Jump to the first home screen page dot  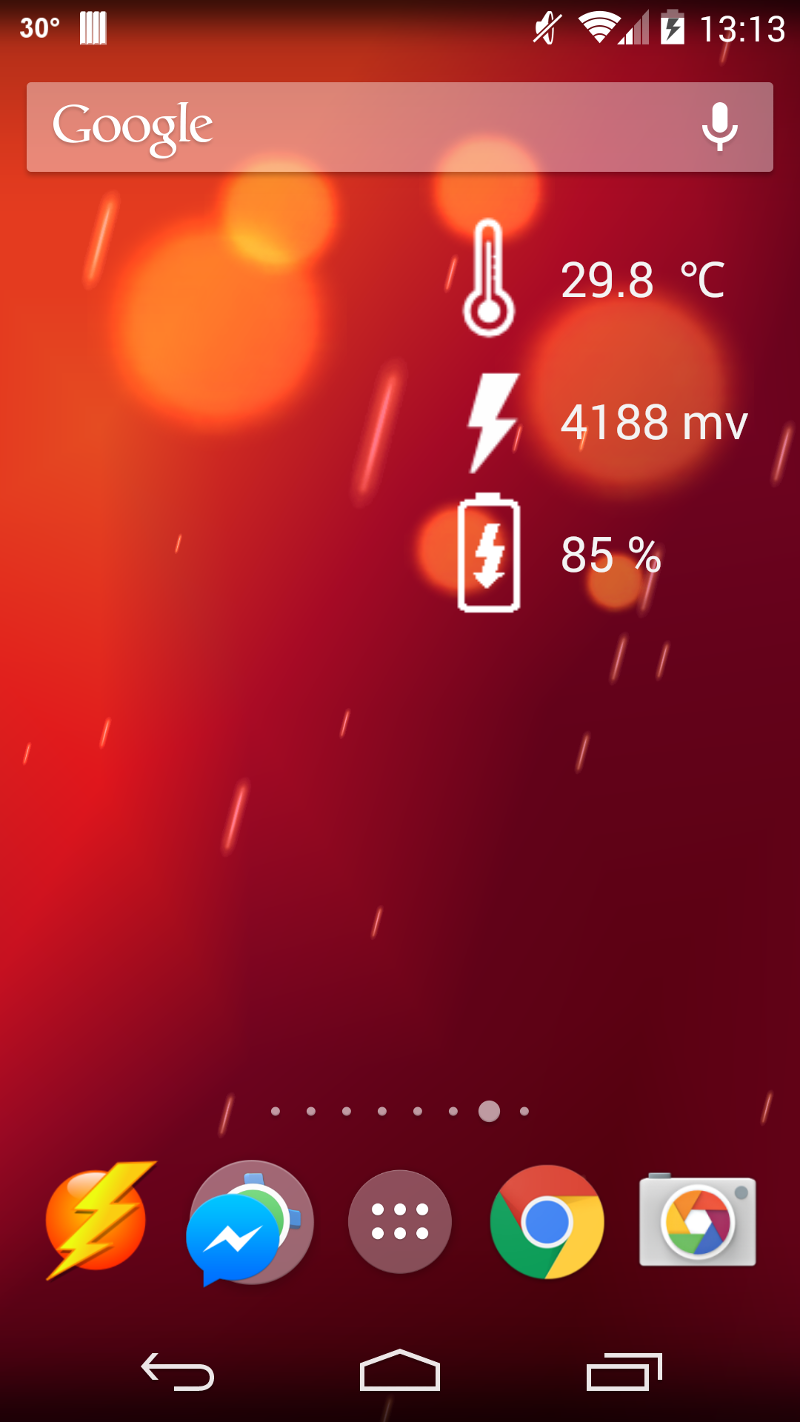pyautogui.click(x=275, y=1110)
